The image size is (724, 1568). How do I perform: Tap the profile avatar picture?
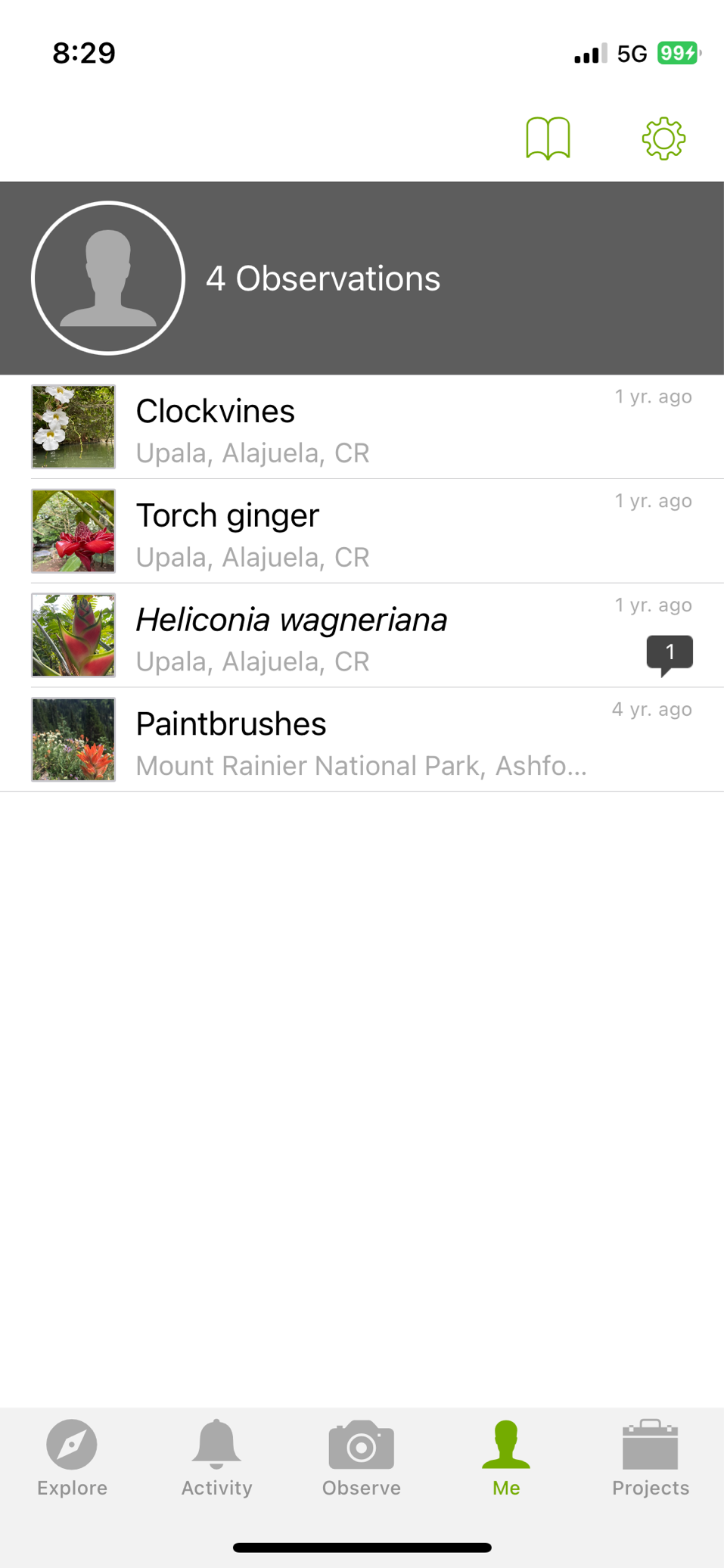coord(108,278)
